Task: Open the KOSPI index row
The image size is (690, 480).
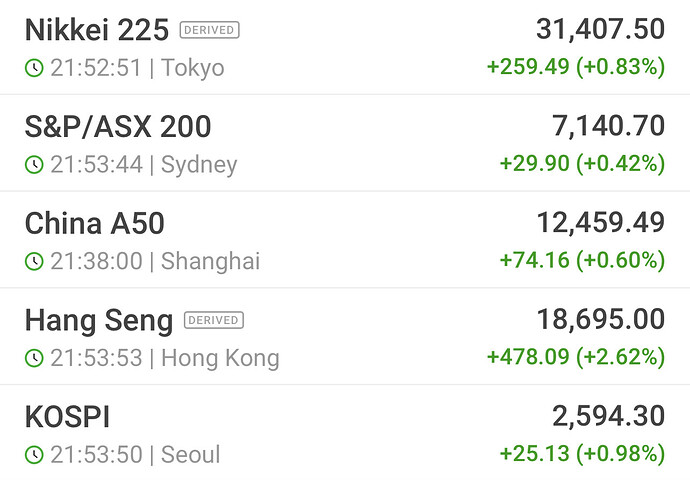Action: tap(69, 417)
